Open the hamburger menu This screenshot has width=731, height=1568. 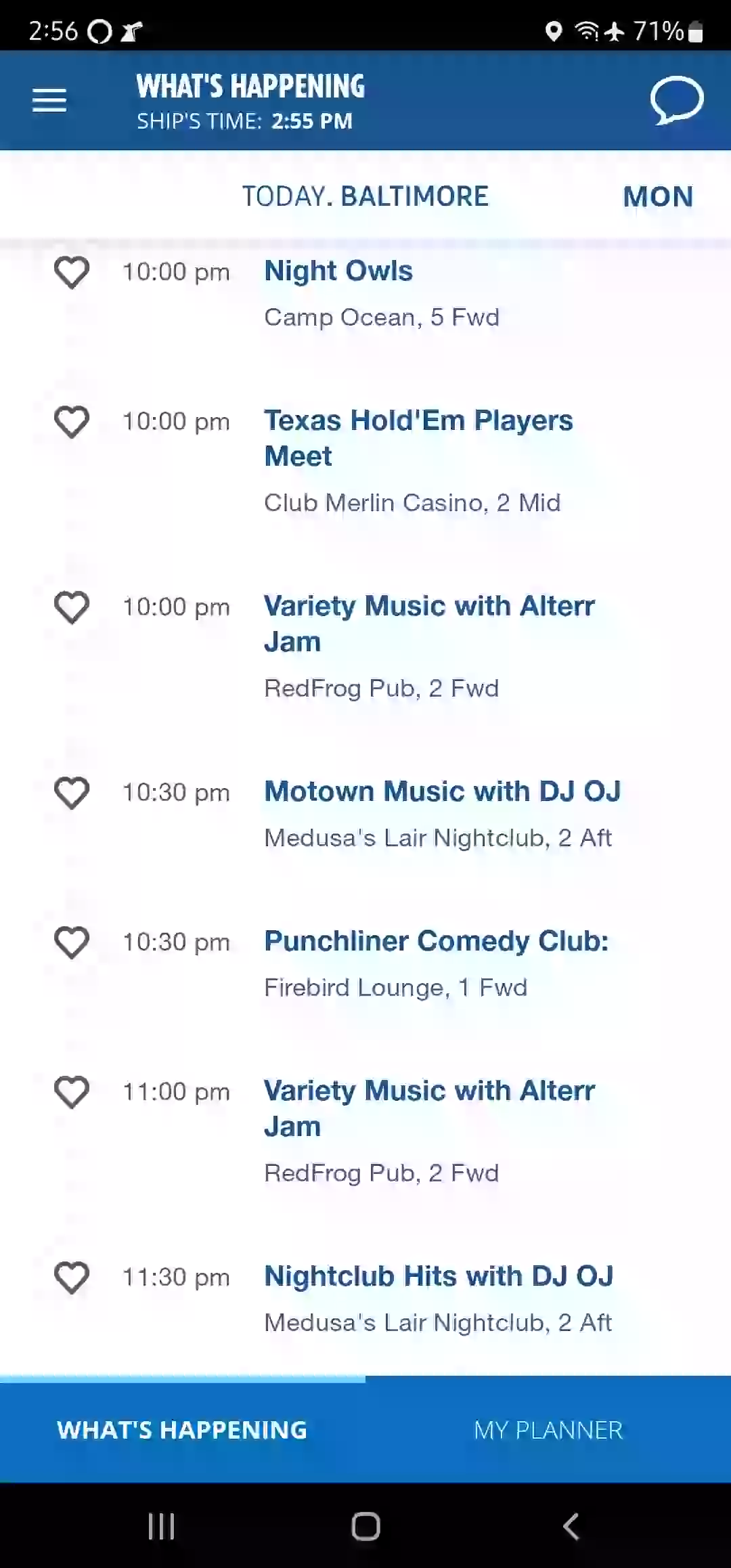(x=49, y=100)
